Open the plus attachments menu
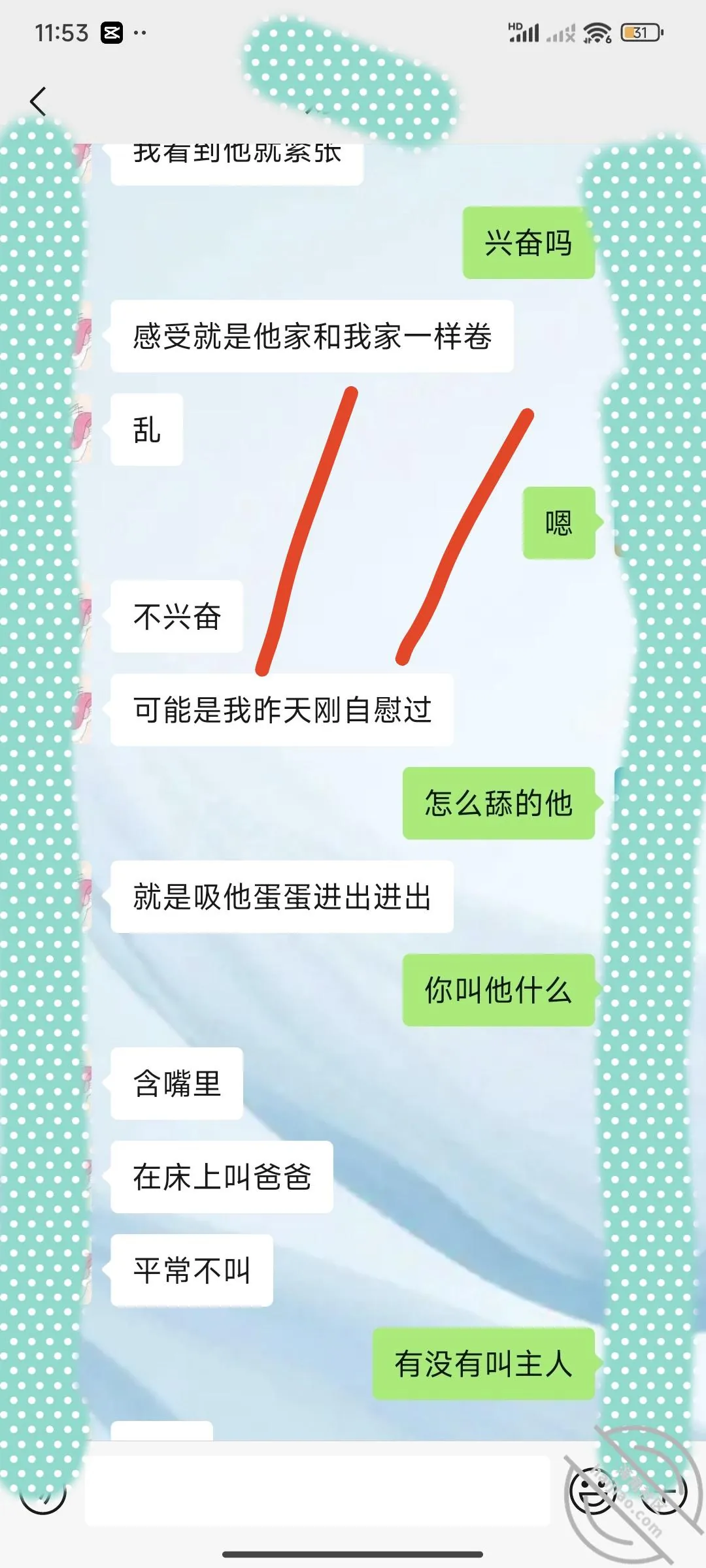 (x=663, y=1492)
